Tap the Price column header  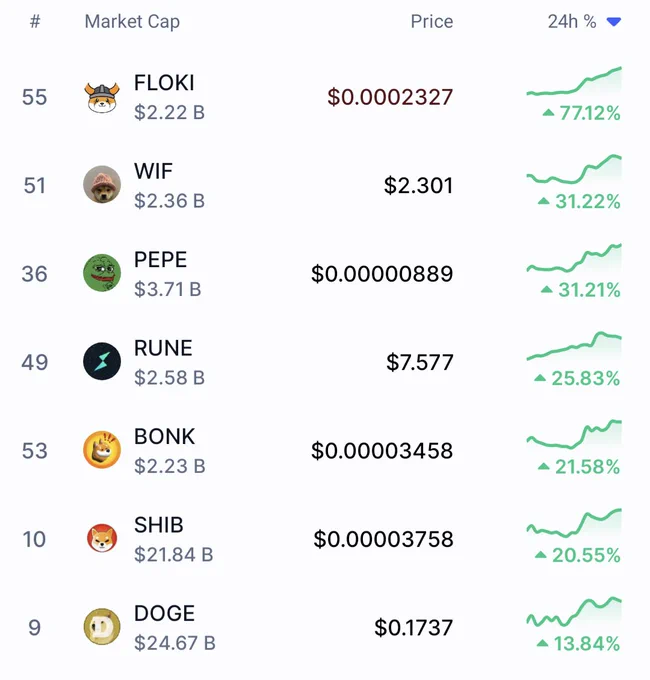[x=431, y=21]
